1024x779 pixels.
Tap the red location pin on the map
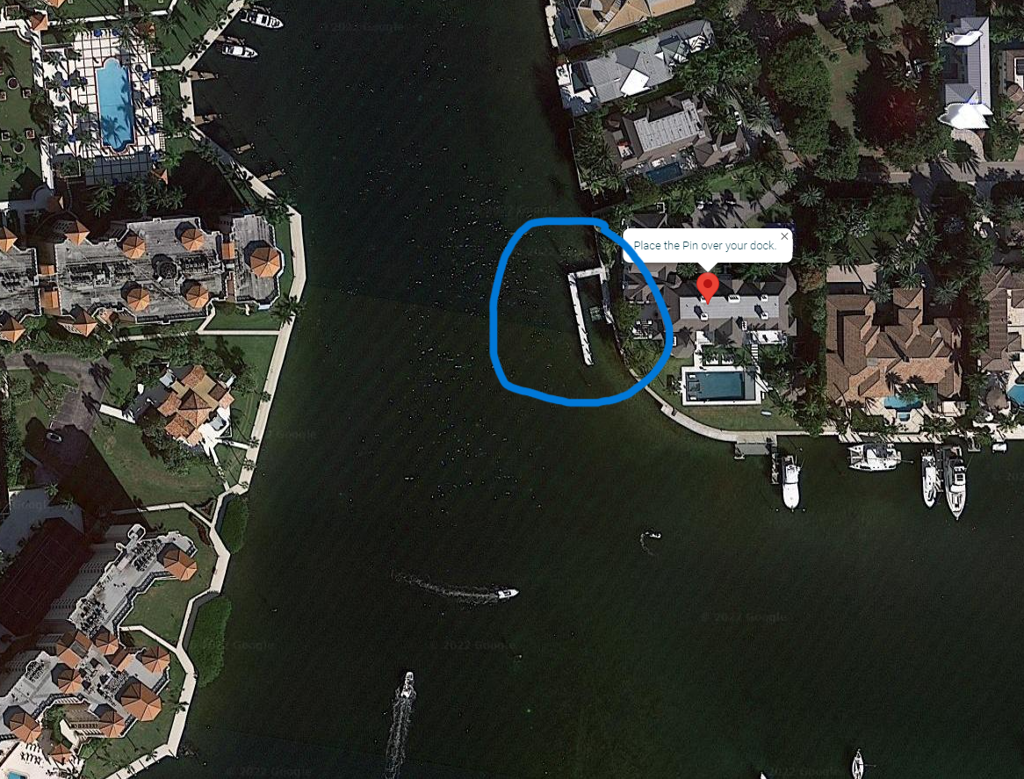[708, 286]
